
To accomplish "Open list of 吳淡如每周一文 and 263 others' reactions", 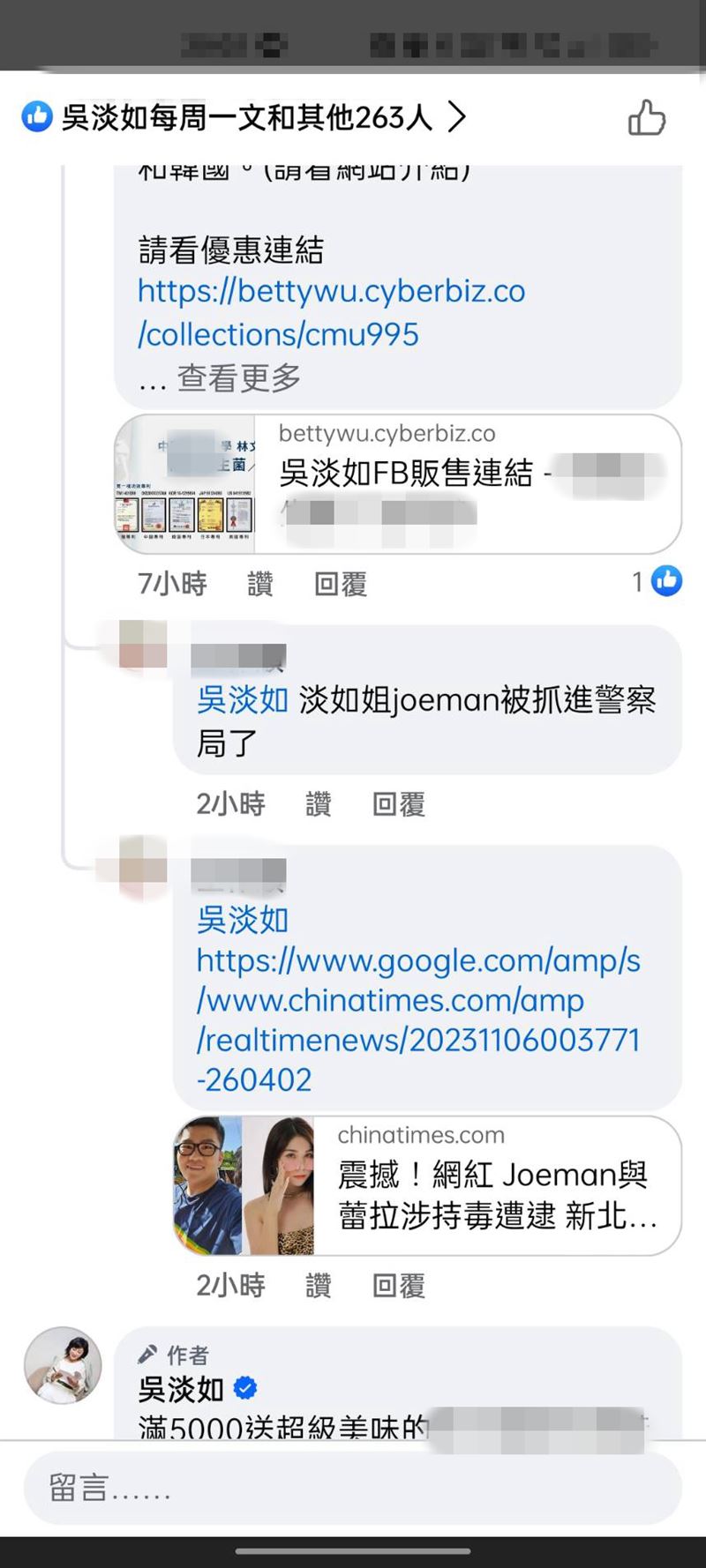I will click(x=247, y=117).
